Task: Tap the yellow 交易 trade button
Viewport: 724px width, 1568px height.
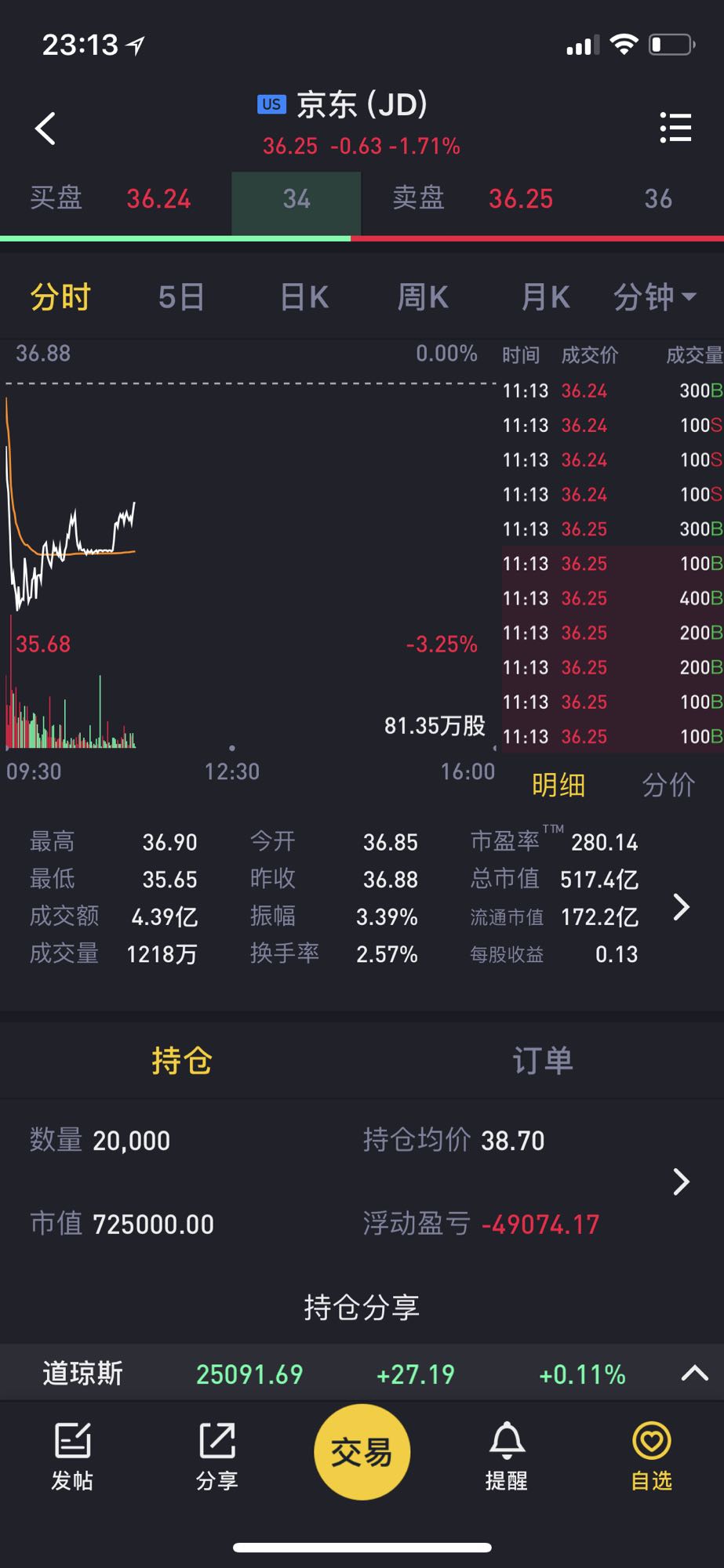Action: click(362, 1452)
